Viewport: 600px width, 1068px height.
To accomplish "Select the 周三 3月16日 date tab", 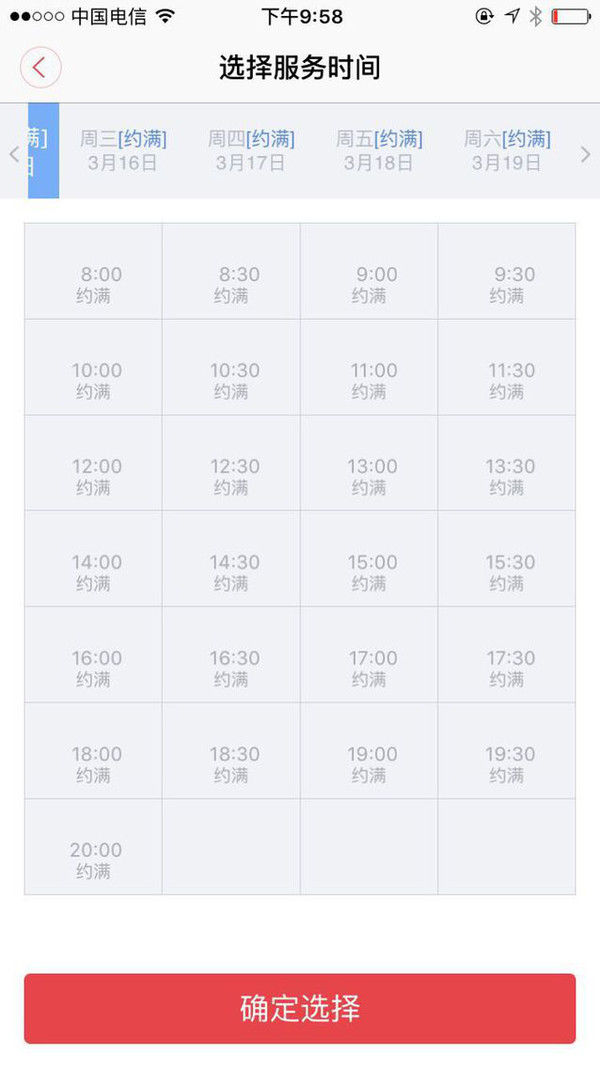I will pos(123,151).
